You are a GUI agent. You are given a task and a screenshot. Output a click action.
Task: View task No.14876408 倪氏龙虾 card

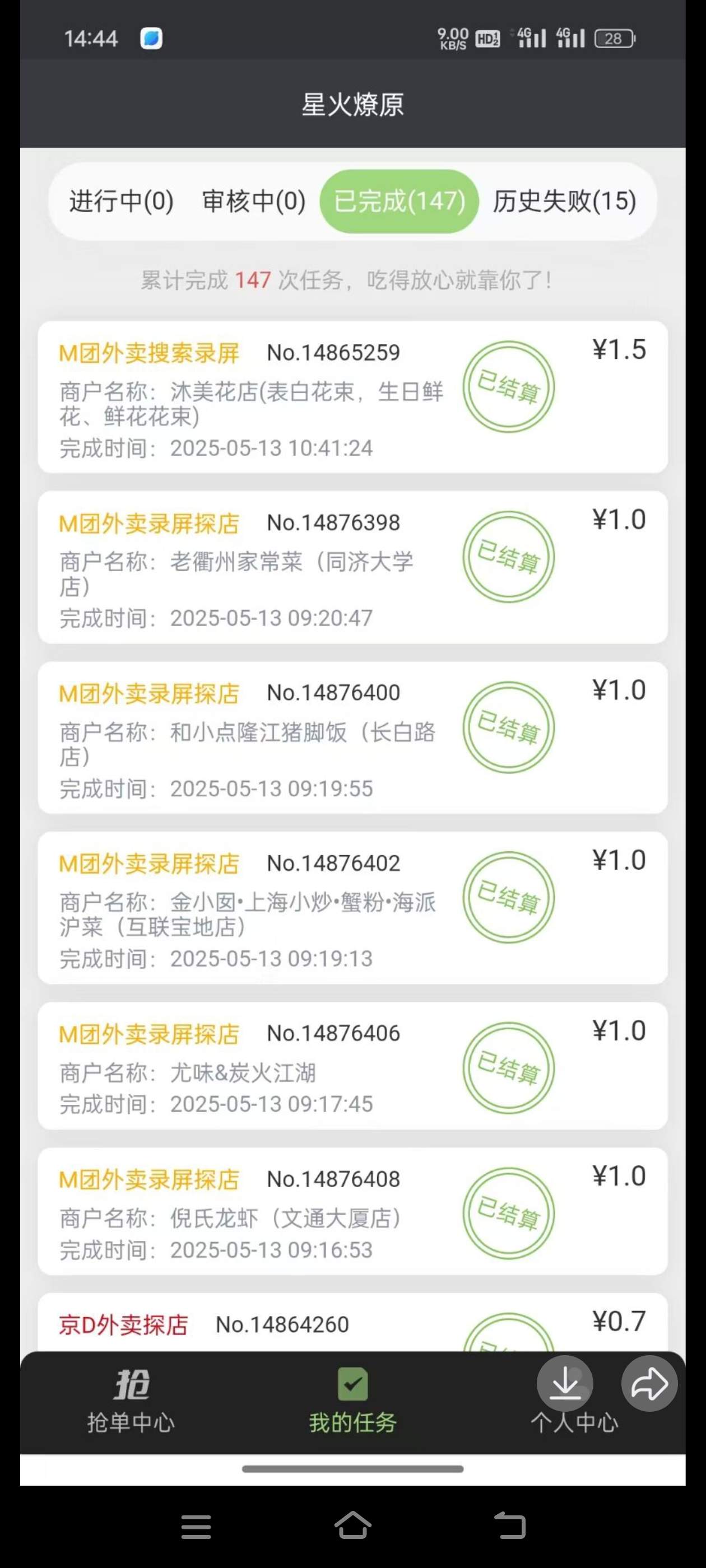(352, 1211)
